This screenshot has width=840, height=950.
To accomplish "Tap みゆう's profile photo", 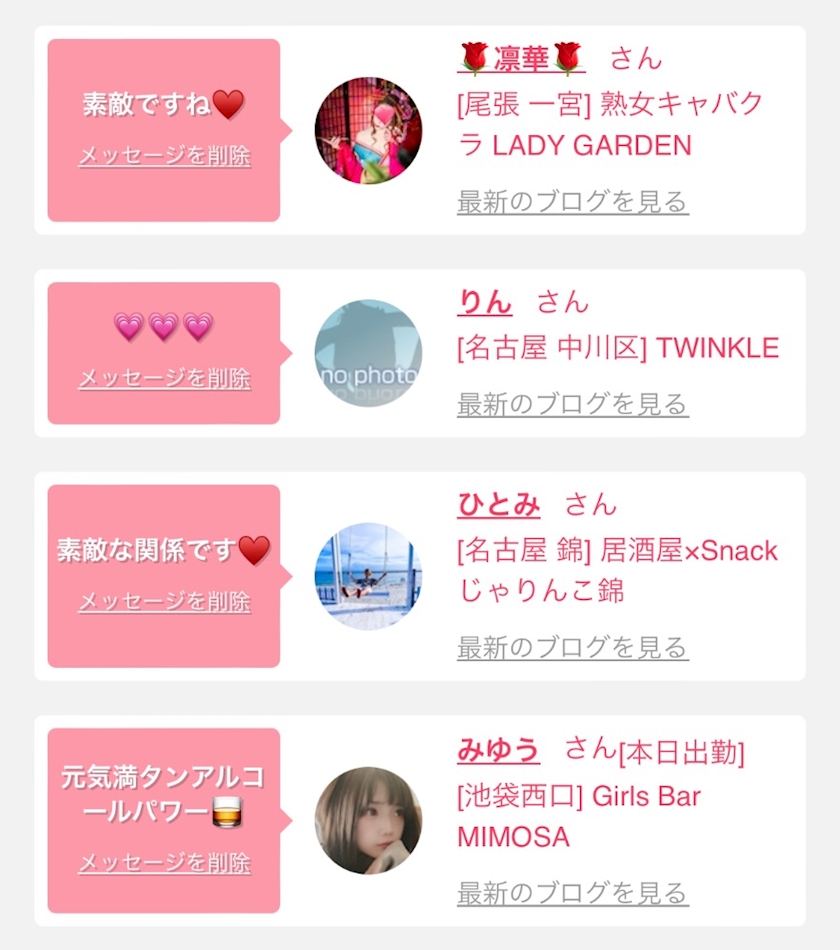I will pos(368,820).
